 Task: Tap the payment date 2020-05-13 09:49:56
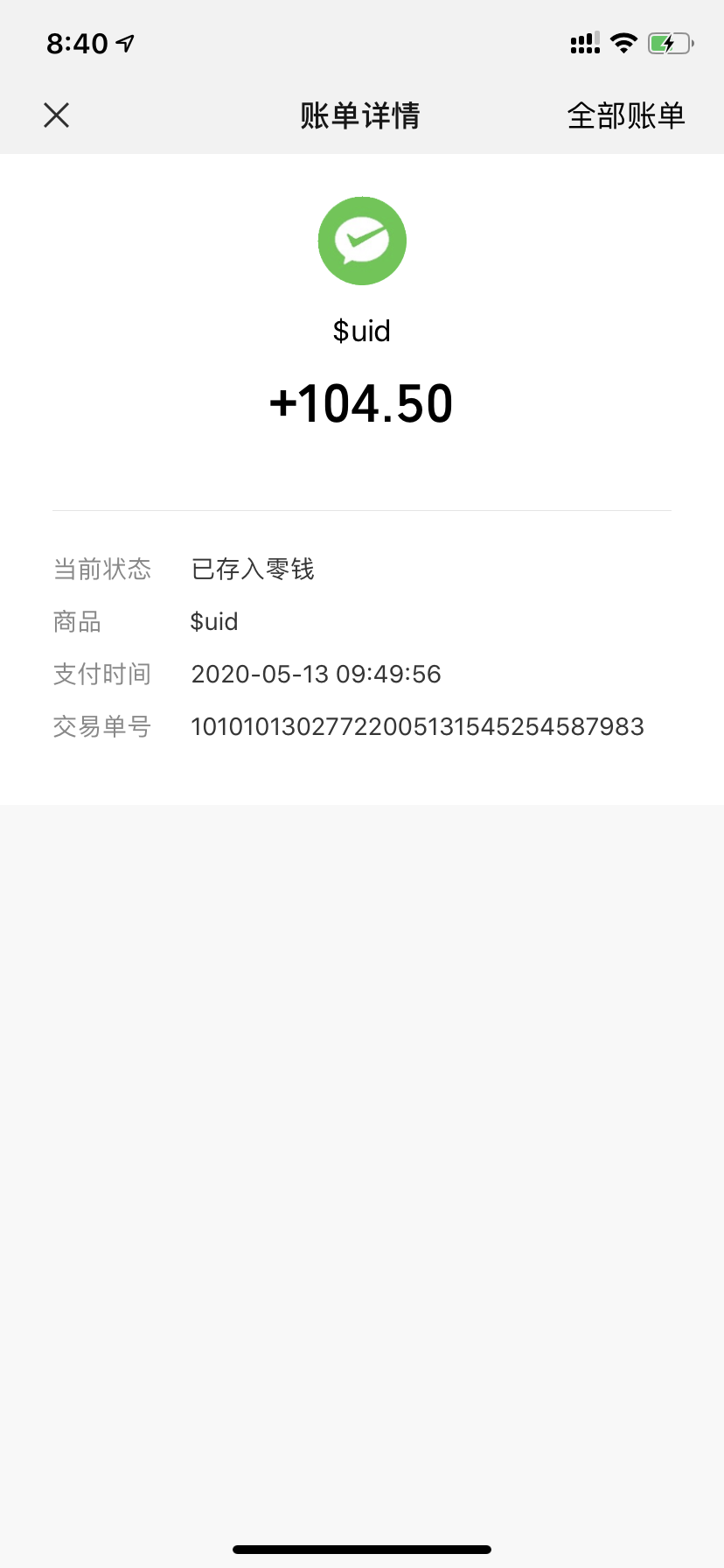(317, 674)
